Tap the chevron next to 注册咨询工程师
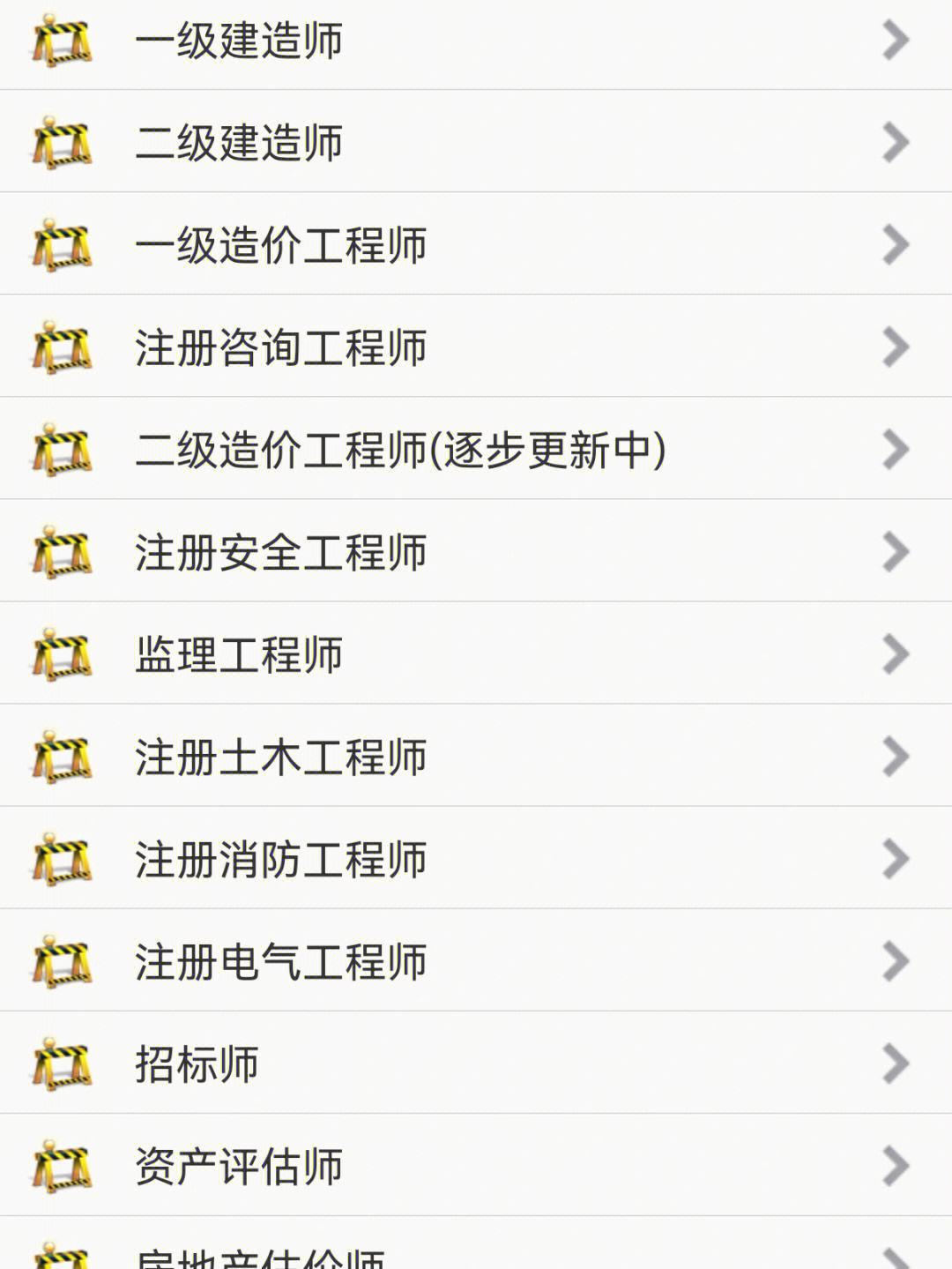This screenshot has width=952, height=1269. click(894, 347)
